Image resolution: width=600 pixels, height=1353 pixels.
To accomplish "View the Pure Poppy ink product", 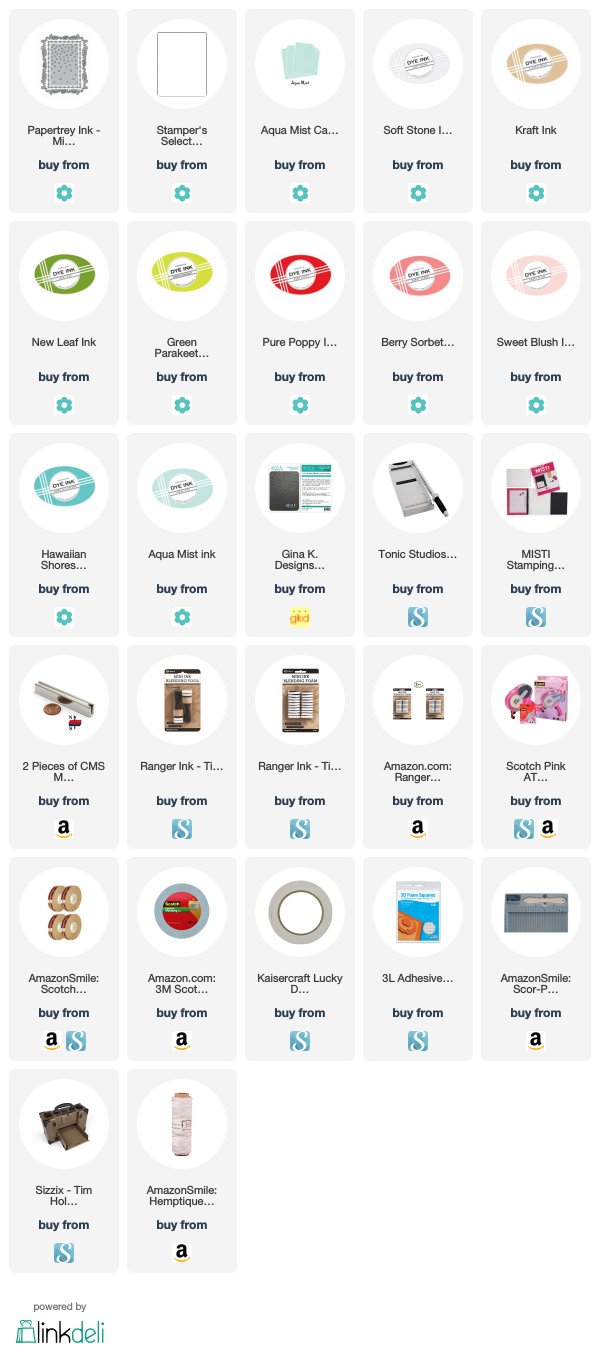I will tap(300, 323).
